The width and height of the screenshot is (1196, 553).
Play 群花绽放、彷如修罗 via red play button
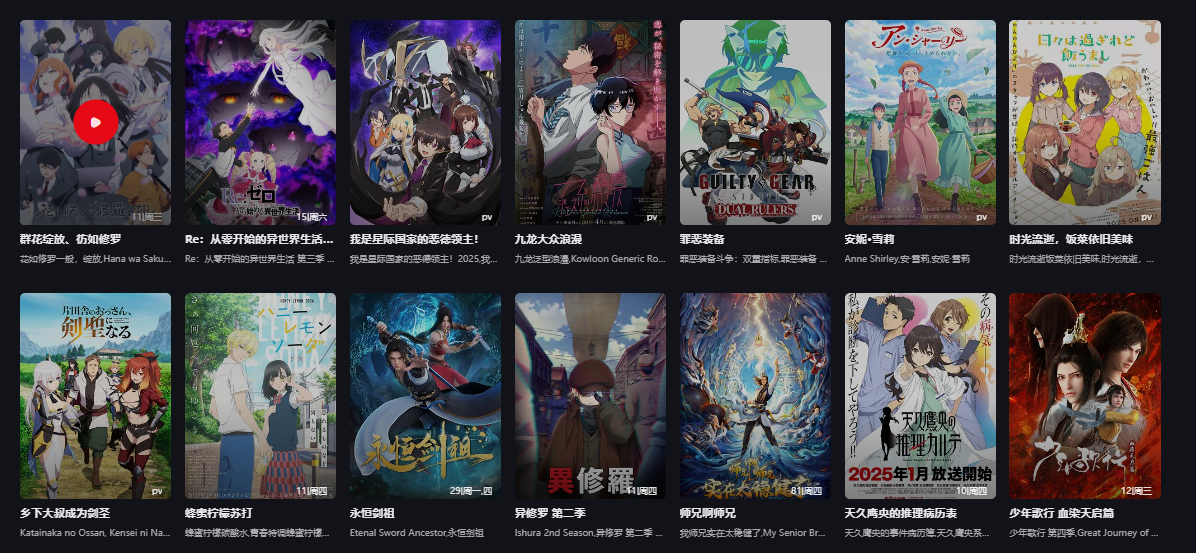point(95,122)
